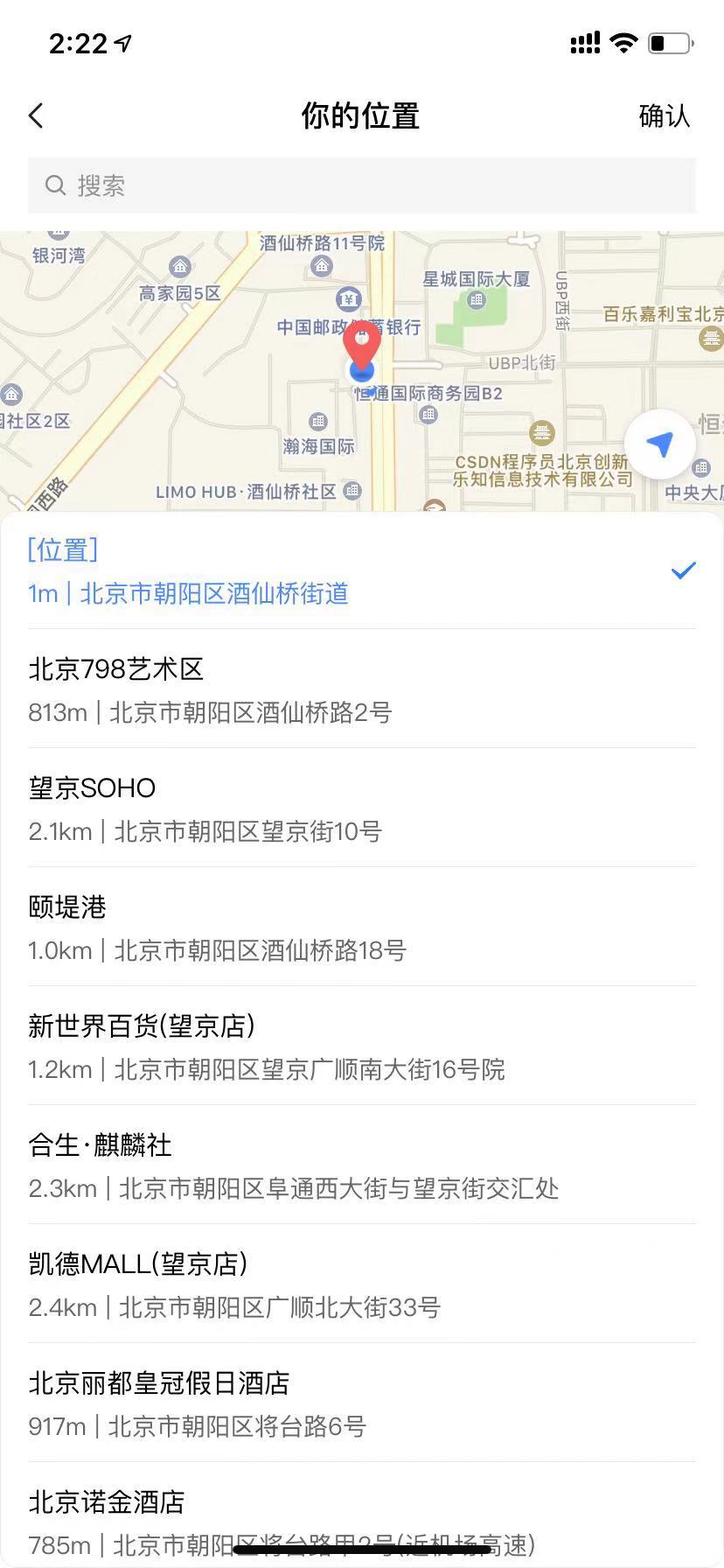The width and height of the screenshot is (724, 1568).
Task: Confirm the location with 确认
Action: click(x=664, y=116)
